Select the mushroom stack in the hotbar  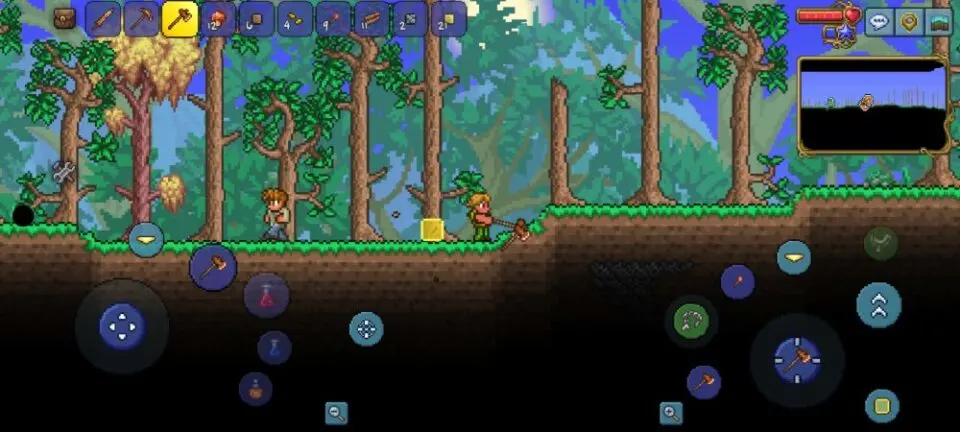tap(218, 19)
